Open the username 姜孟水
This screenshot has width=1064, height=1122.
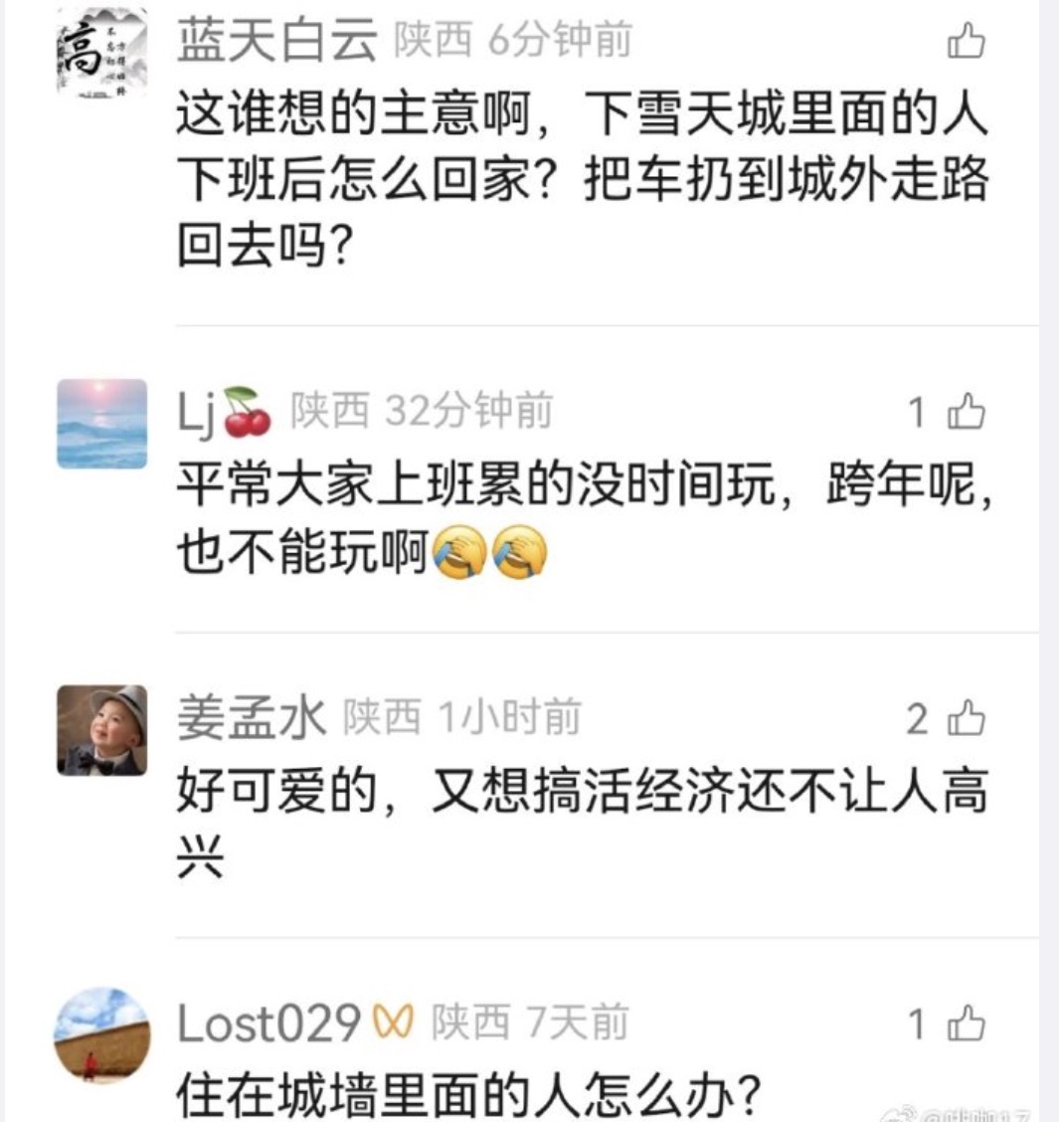pyautogui.click(x=252, y=718)
